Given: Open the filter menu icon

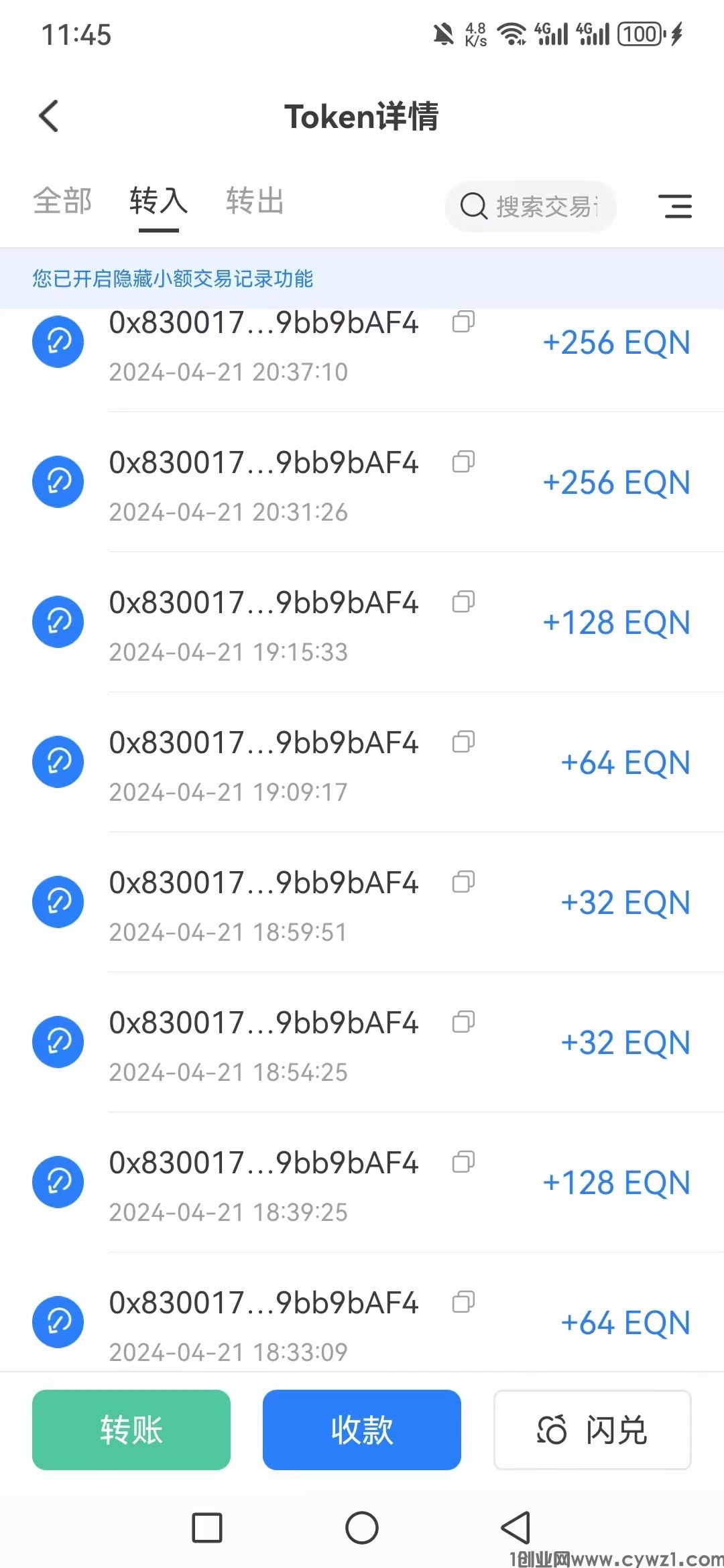Looking at the screenshot, I should [675, 206].
